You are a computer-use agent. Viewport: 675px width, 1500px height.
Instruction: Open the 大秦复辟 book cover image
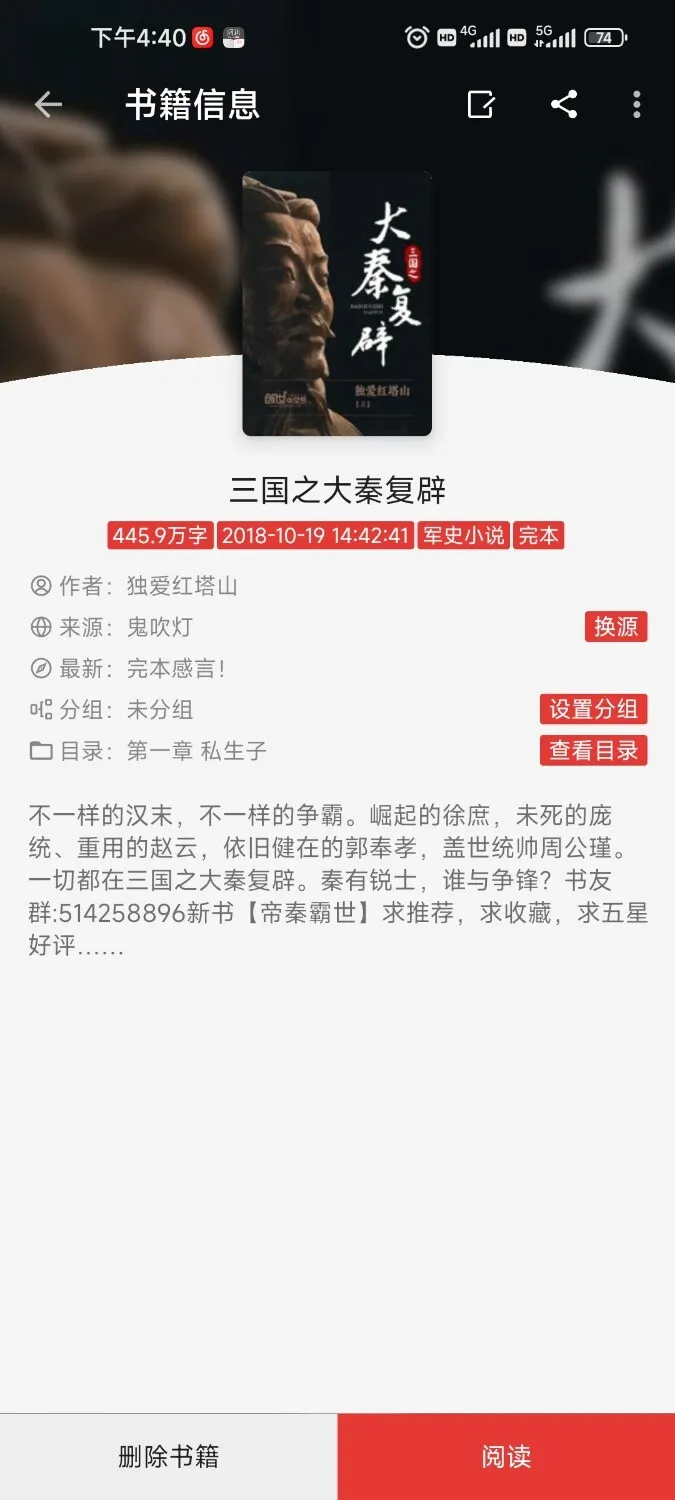pos(337,303)
